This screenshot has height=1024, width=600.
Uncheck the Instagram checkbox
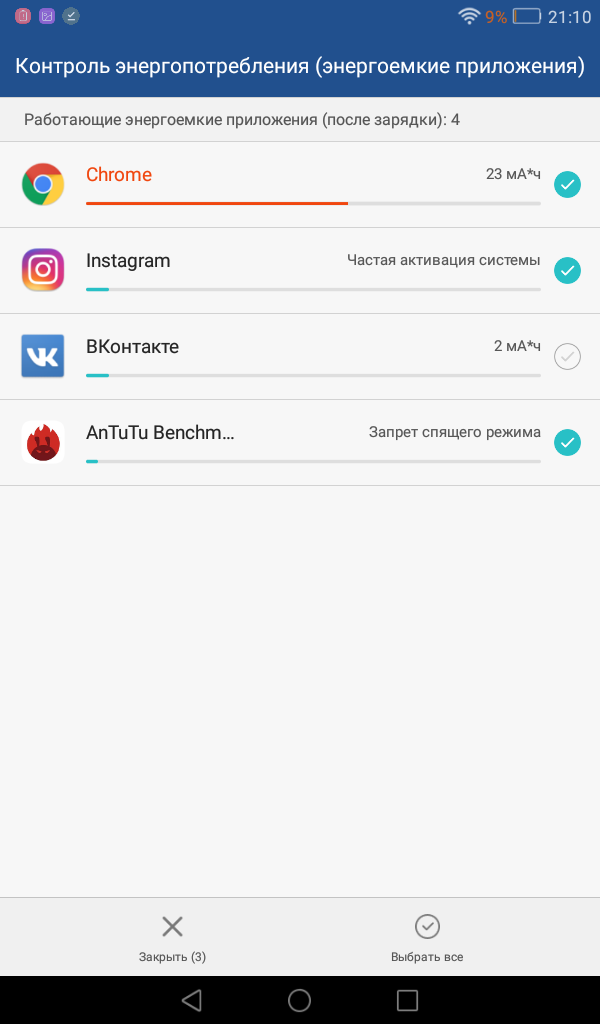point(567,270)
